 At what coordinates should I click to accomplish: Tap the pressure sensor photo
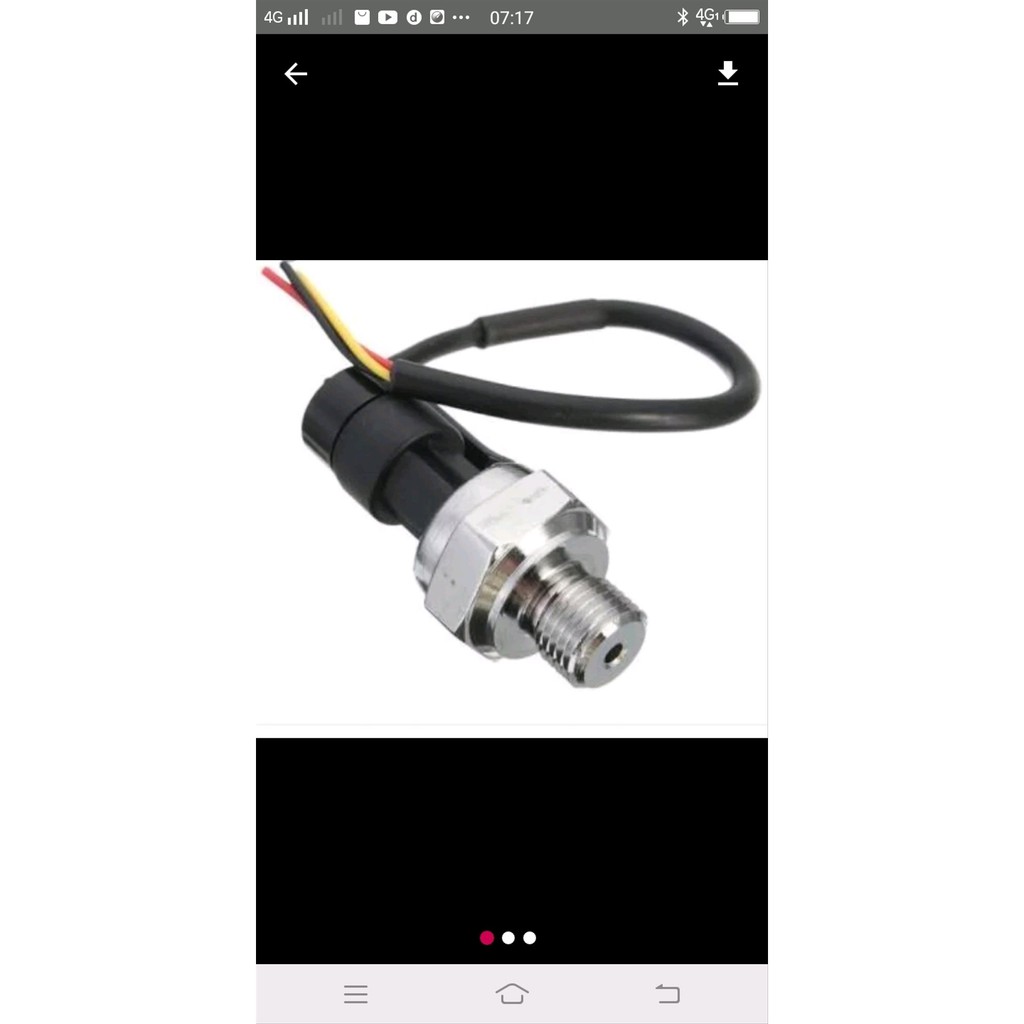(x=511, y=490)
